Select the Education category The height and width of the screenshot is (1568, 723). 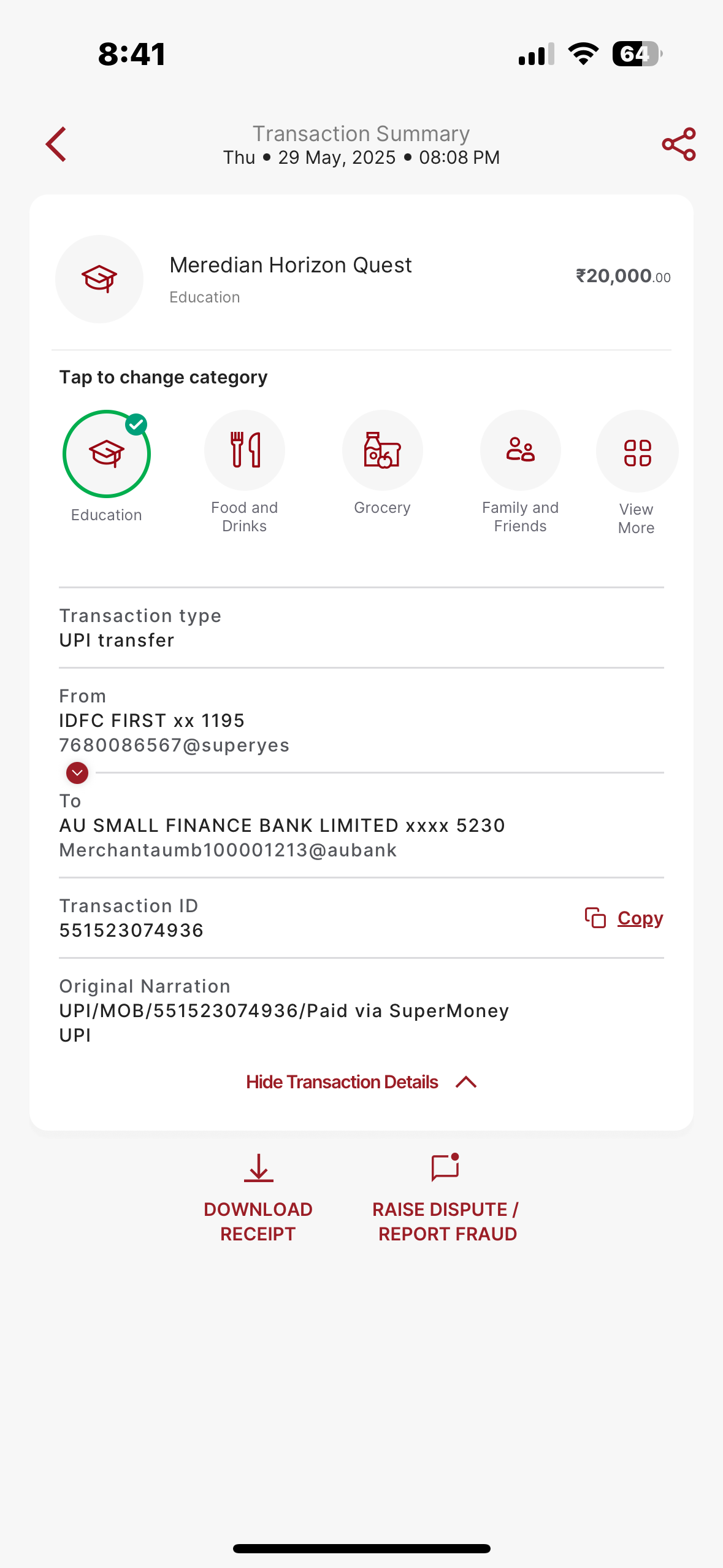(107, 454)
